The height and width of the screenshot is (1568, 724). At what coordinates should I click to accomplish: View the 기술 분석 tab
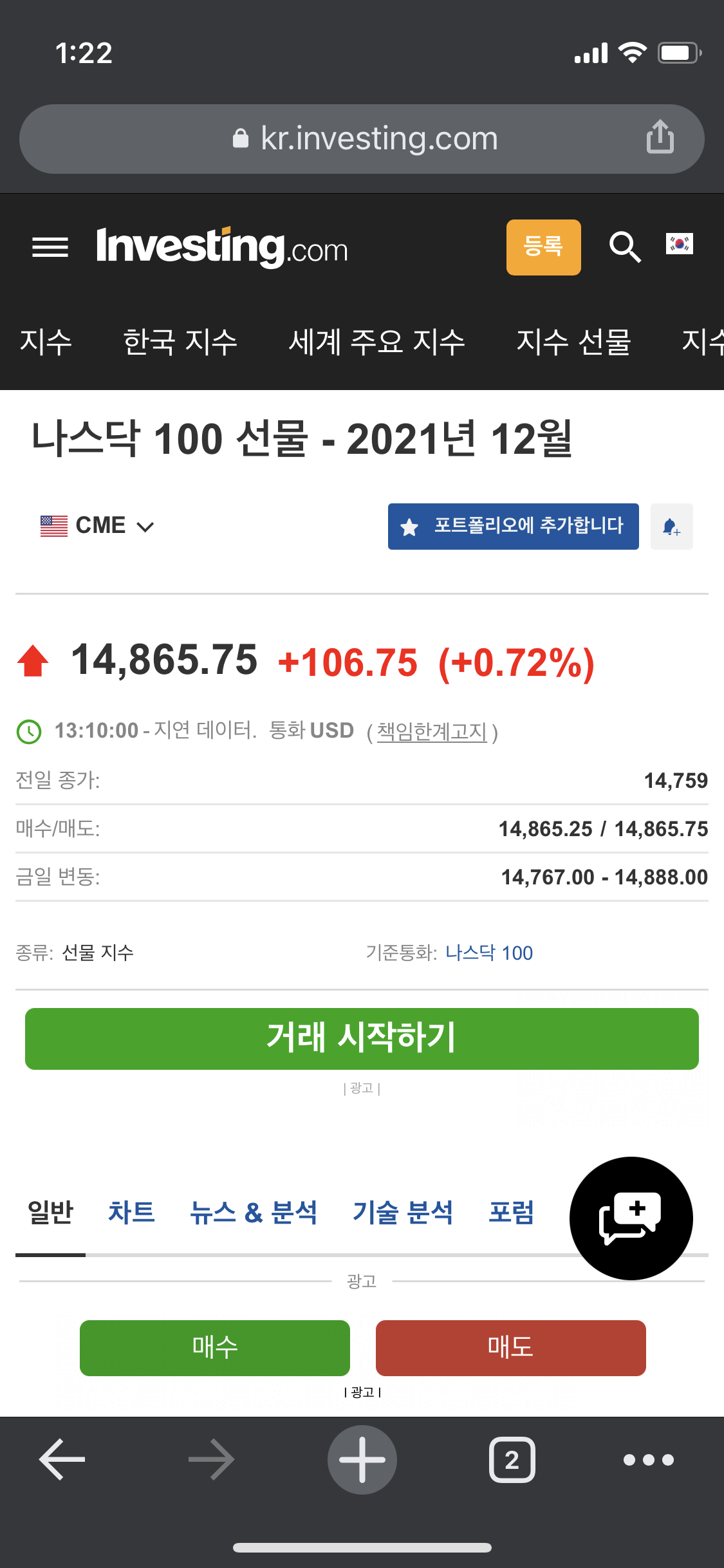point(403,1213)
